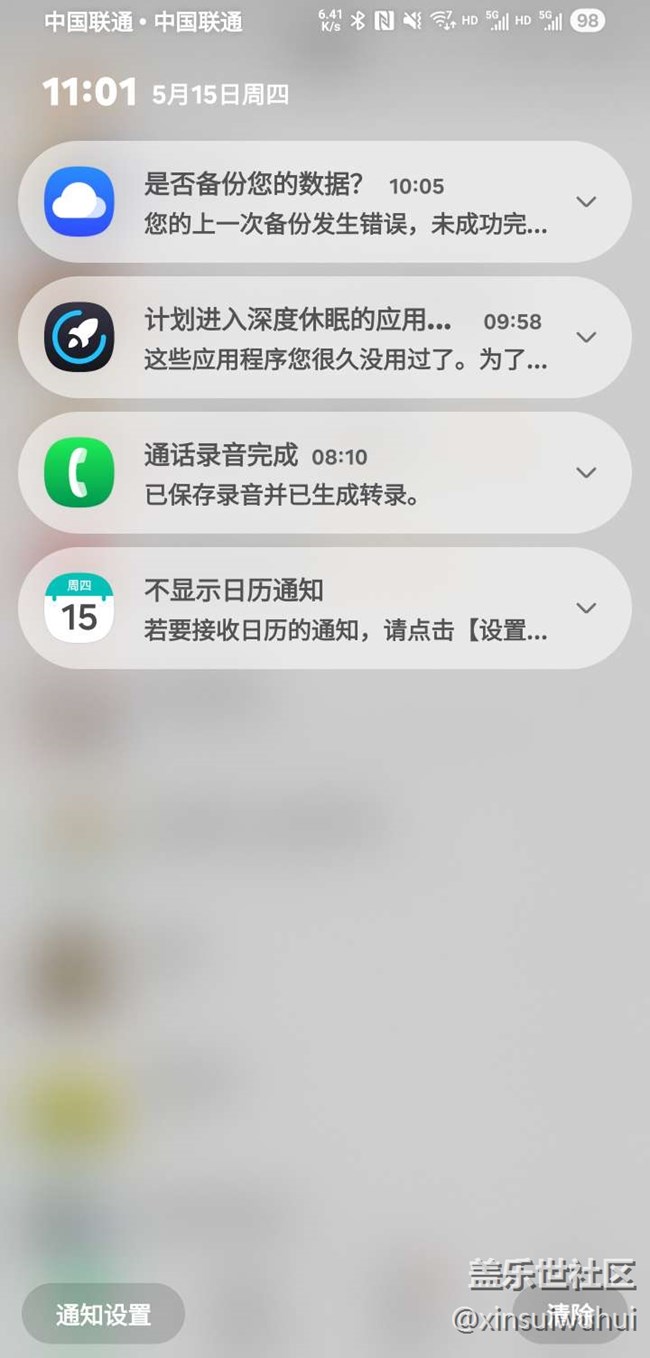
Task: Open 通知设置 notification settings
Action: point(104,1314)
